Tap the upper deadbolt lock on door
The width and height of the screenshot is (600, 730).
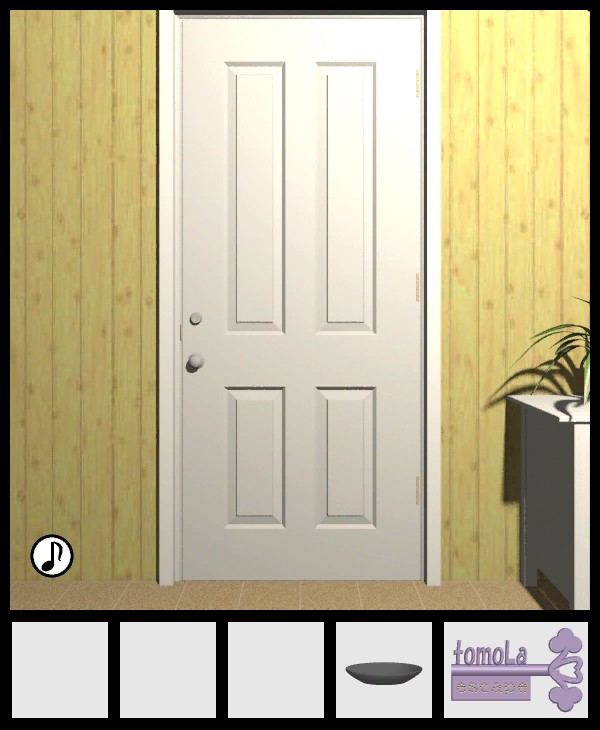[195, 319]
